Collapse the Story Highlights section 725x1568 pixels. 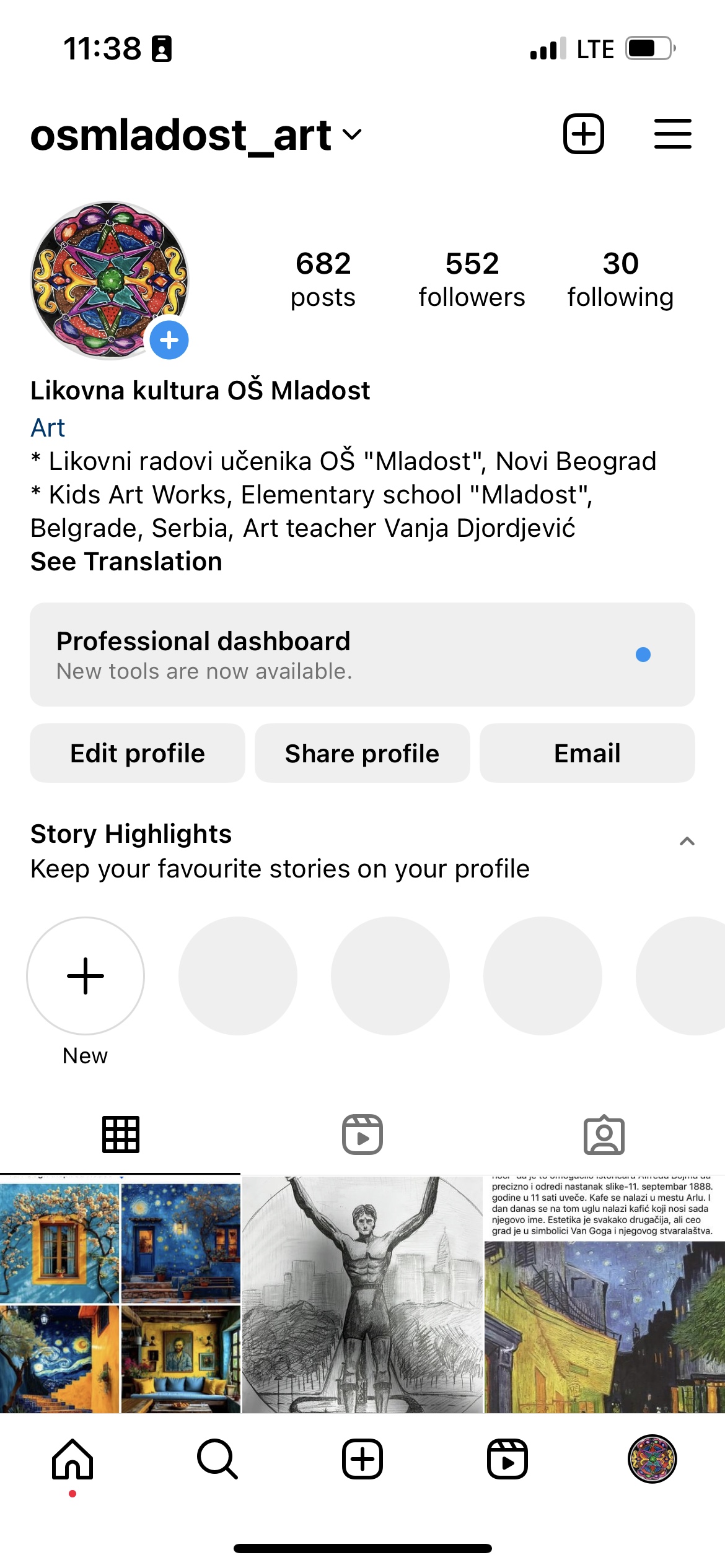(x=687, y=841)
